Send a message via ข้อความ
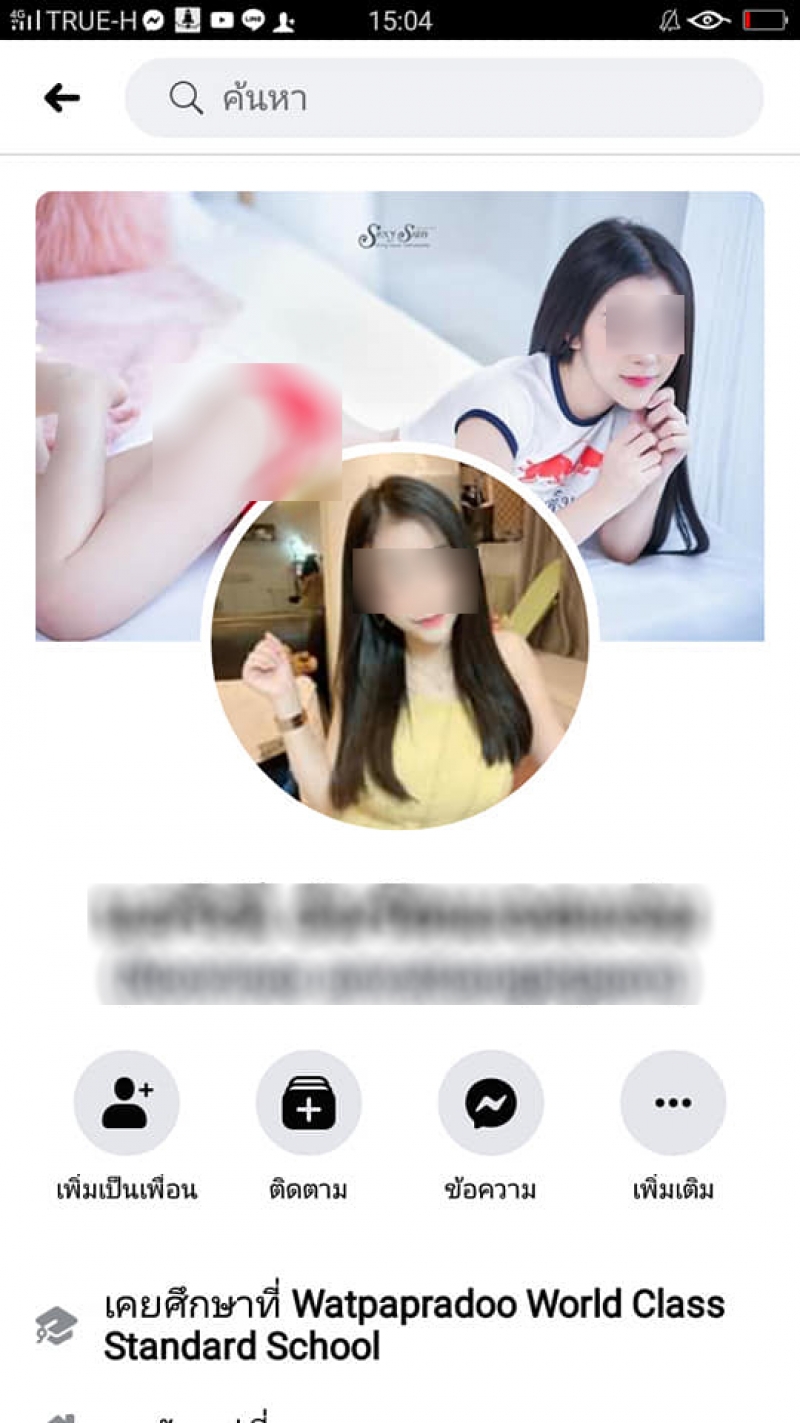The width and height of the screenshot is (800, 1423). 490,1103
